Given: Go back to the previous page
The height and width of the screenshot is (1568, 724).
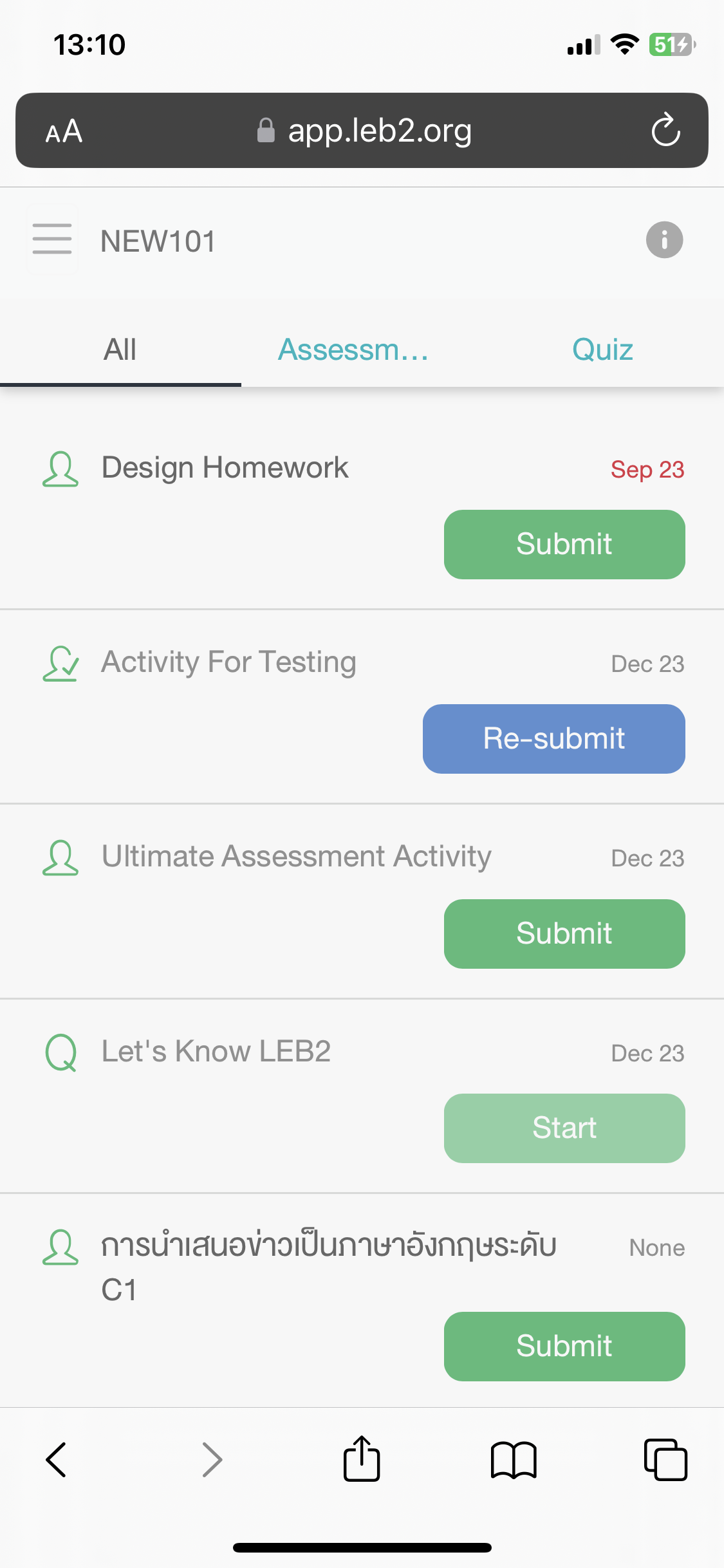Looking at the screenshot, I should (57, 1459).
